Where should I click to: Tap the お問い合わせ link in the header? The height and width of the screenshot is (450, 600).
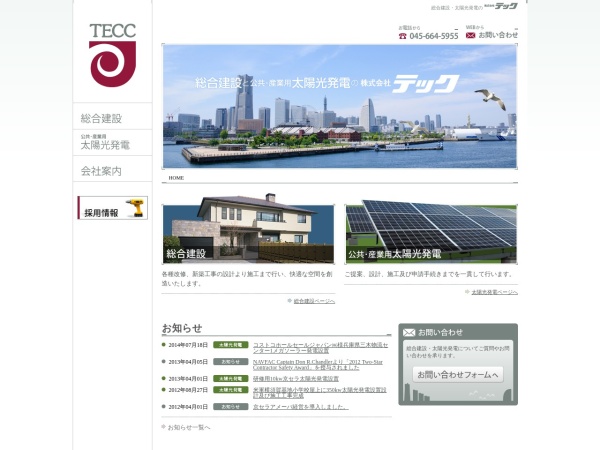497,35
